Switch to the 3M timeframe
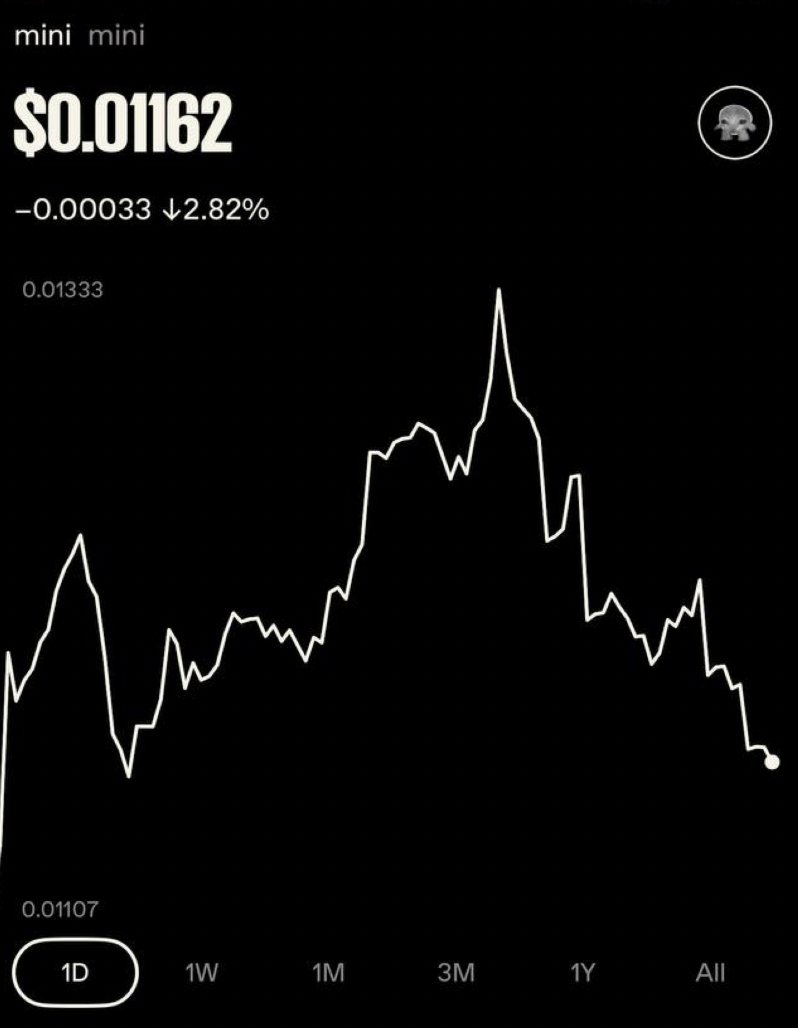Image resolution: width=798 pixels, height=1028 pixels. (x=455, y=972)
